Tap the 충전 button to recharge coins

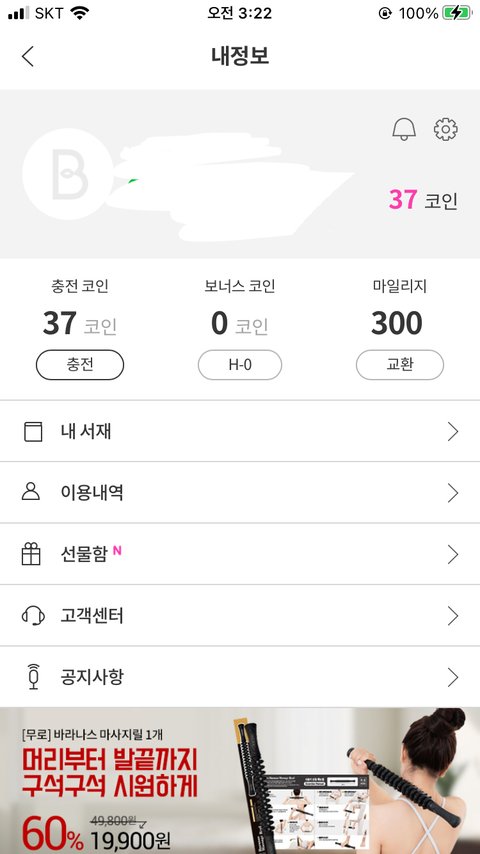click(80, 364)
